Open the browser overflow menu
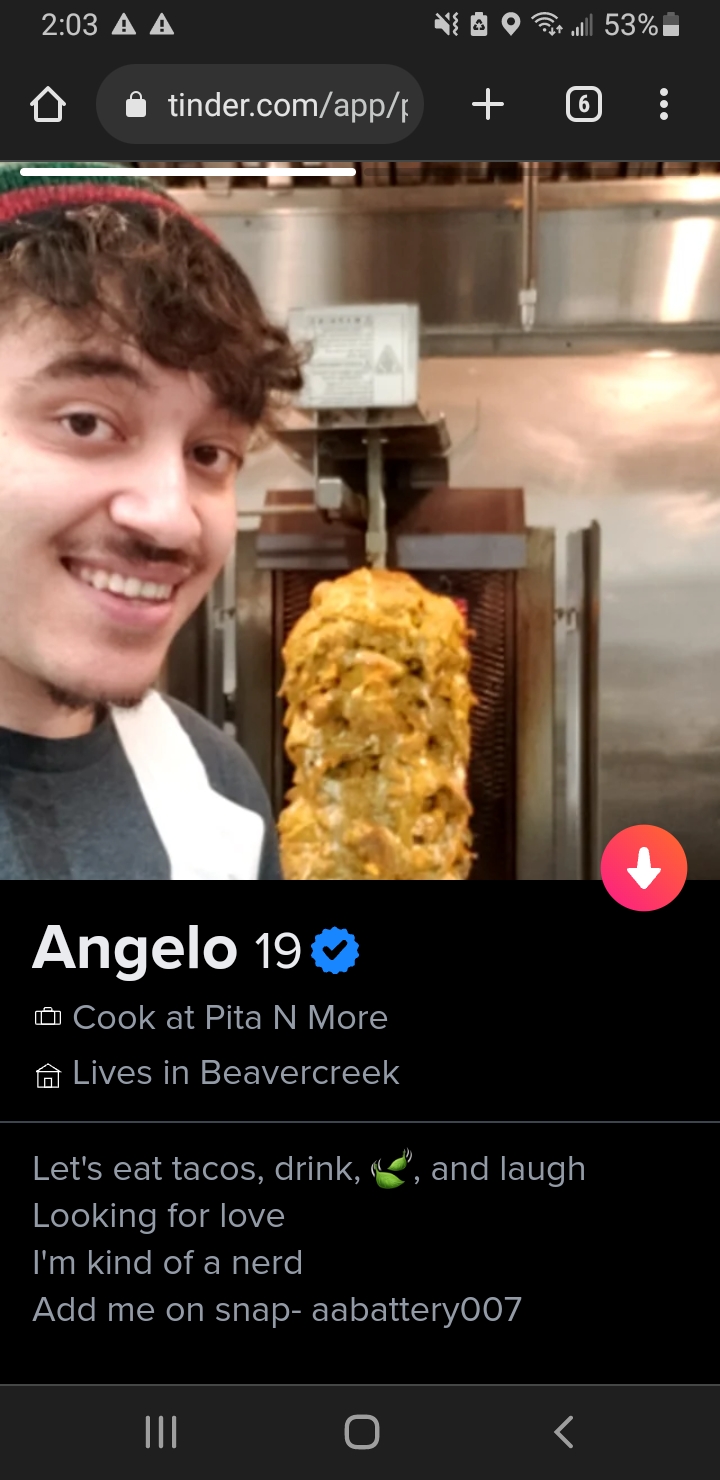The width and height of the screenshot is (720, 1480). pos(663,105)
